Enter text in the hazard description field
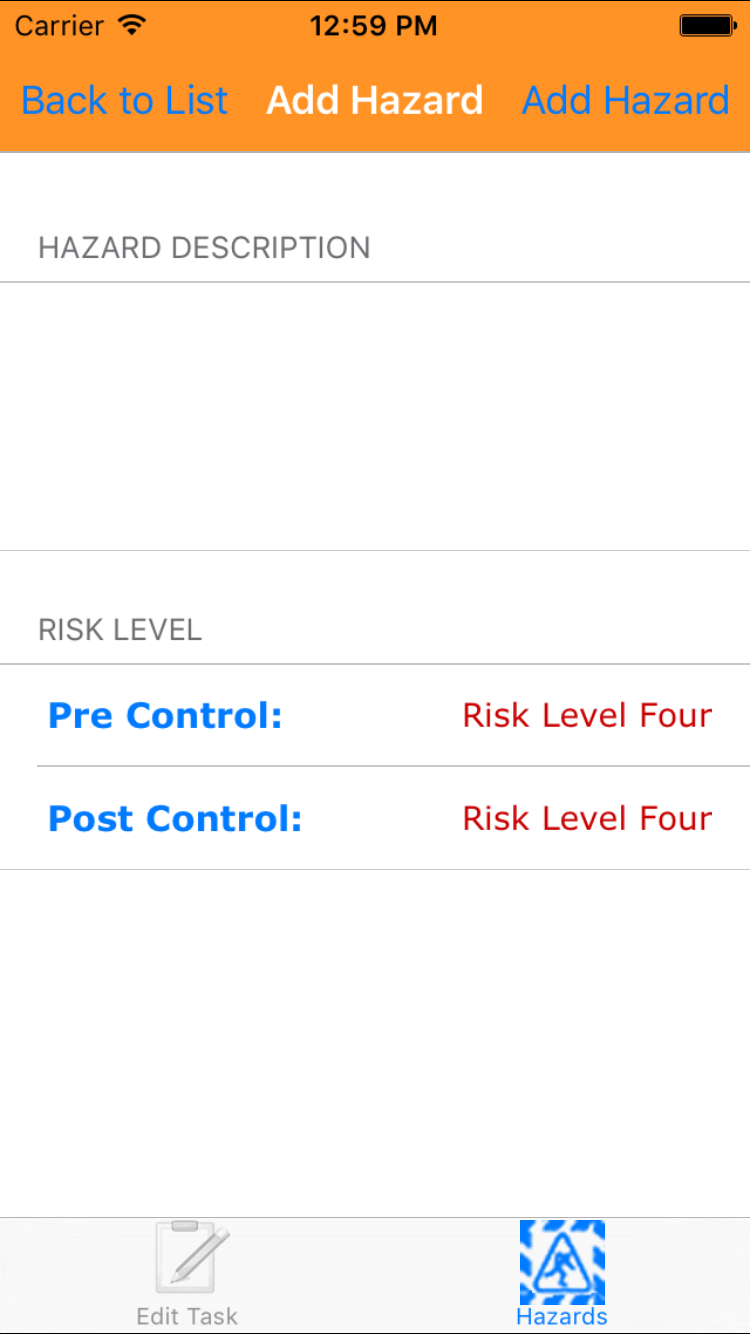 click(x=375, y=415)
